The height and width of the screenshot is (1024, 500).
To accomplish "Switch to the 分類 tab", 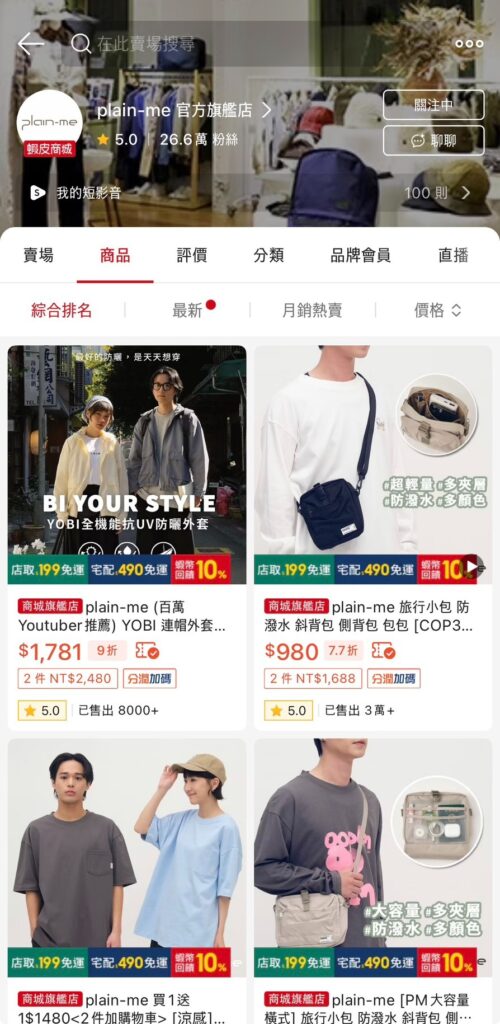I will tap(269, 255).
